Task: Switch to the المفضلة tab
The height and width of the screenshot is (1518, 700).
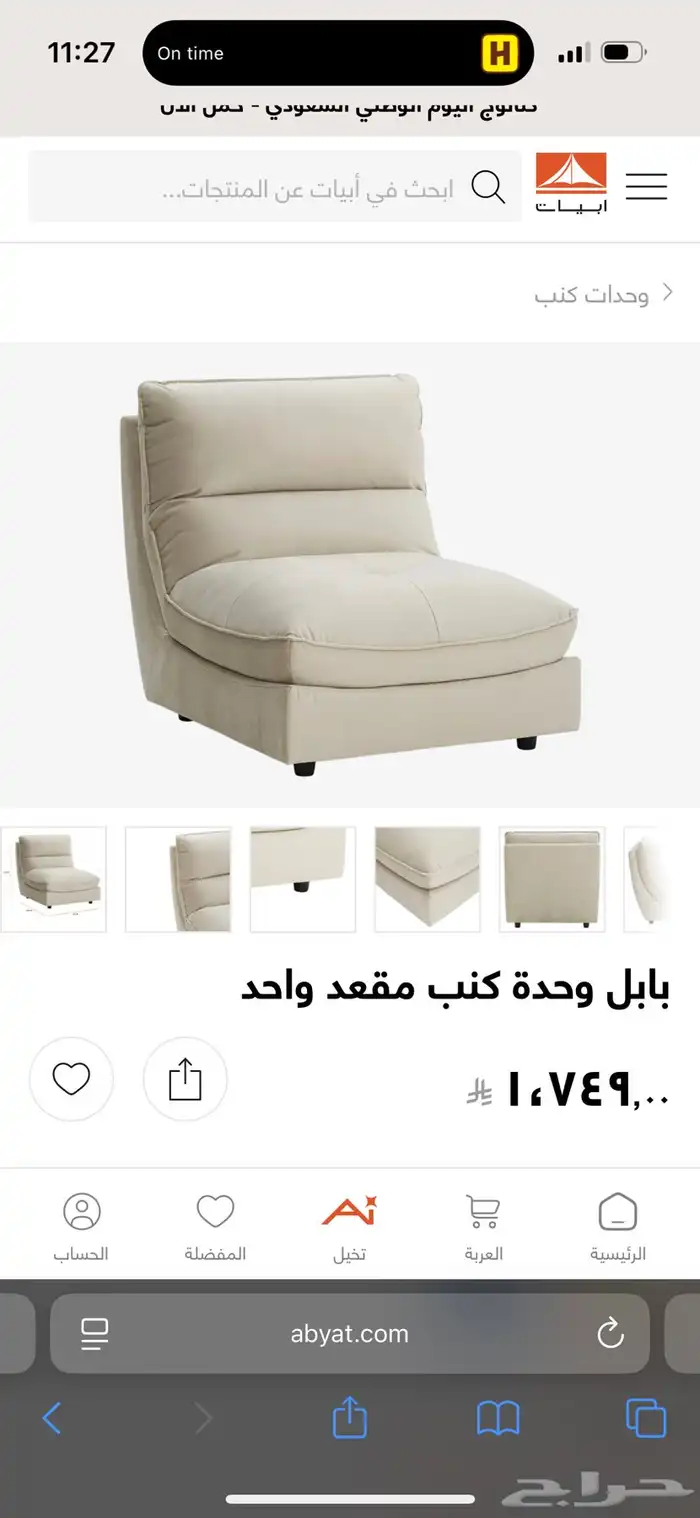Action: click(215, 1227)
